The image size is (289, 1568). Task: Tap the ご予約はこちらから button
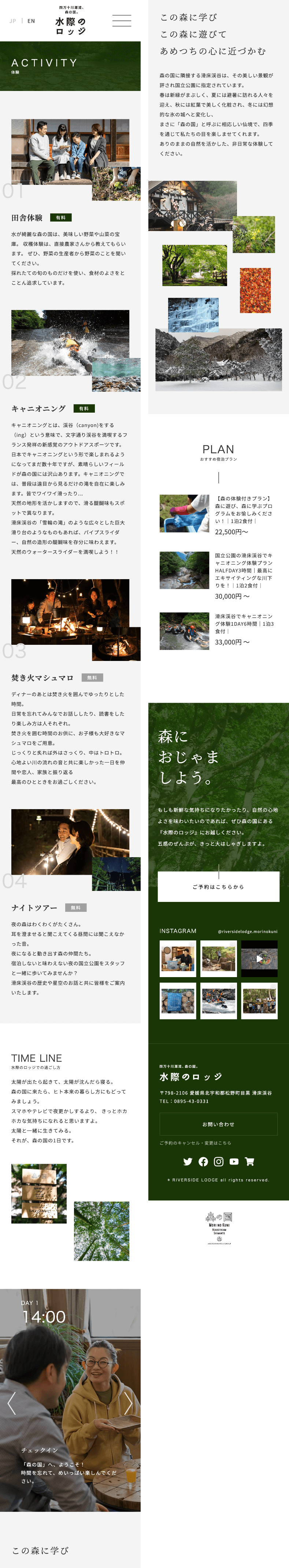pyautogui.click(x=218, y=886)
